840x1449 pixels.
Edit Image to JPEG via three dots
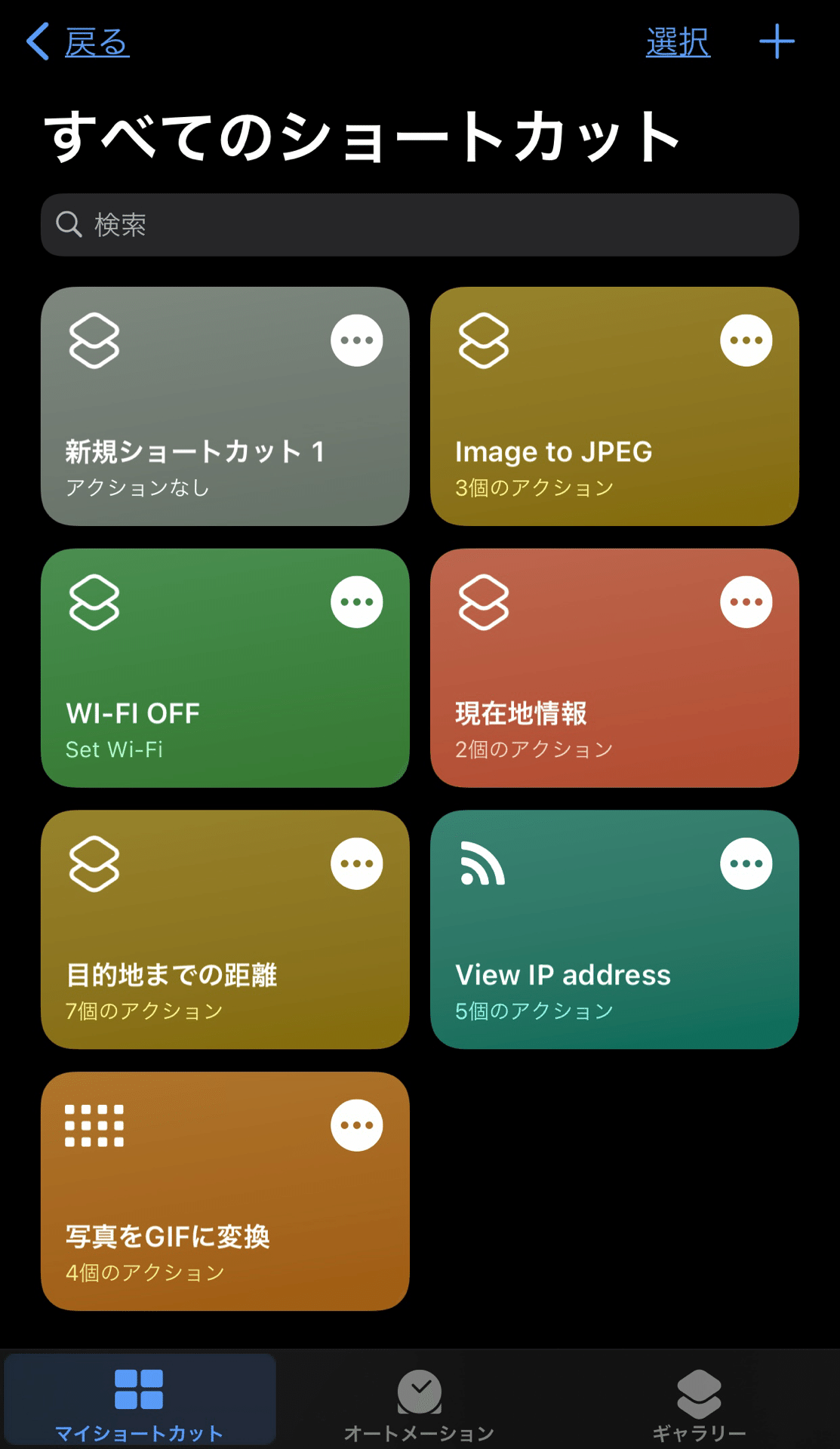coord(746,340)
